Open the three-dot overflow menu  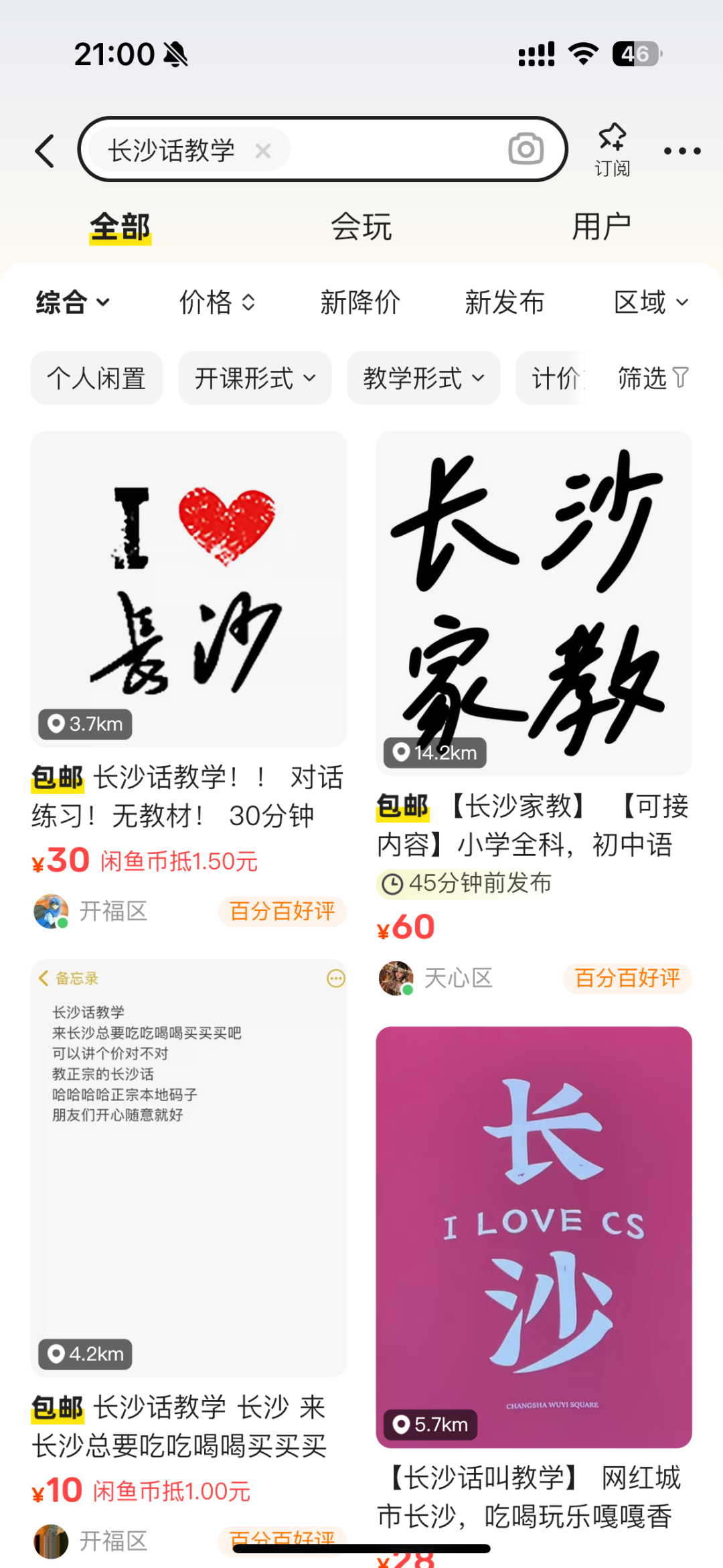(x=681, y=151)
